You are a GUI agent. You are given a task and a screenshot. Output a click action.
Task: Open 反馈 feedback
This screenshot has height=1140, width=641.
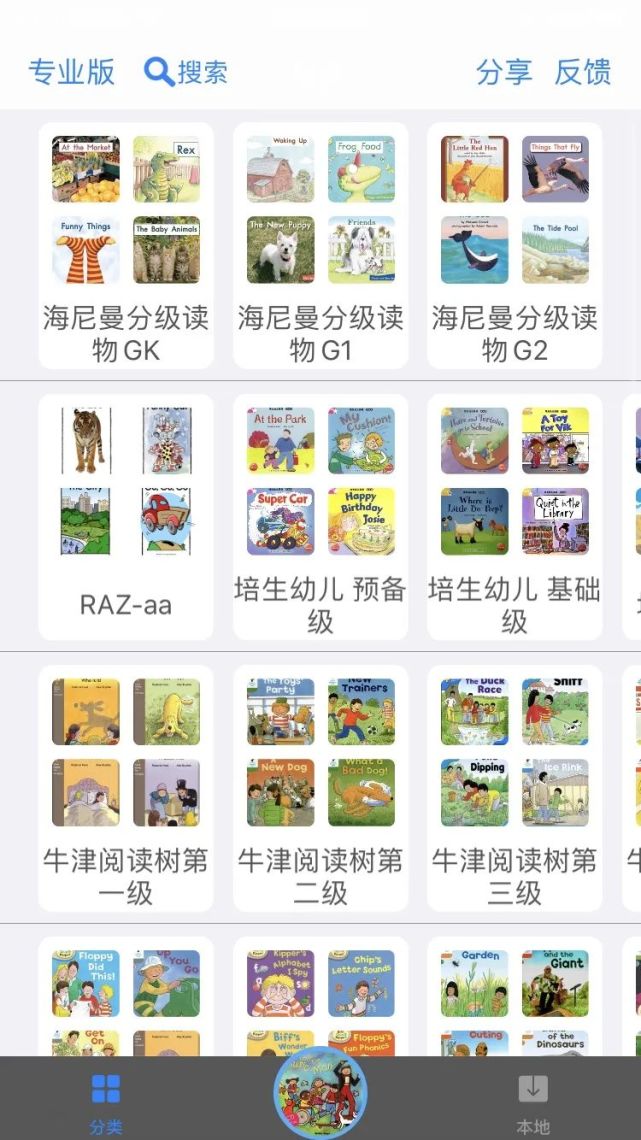[x=583, y=72]
